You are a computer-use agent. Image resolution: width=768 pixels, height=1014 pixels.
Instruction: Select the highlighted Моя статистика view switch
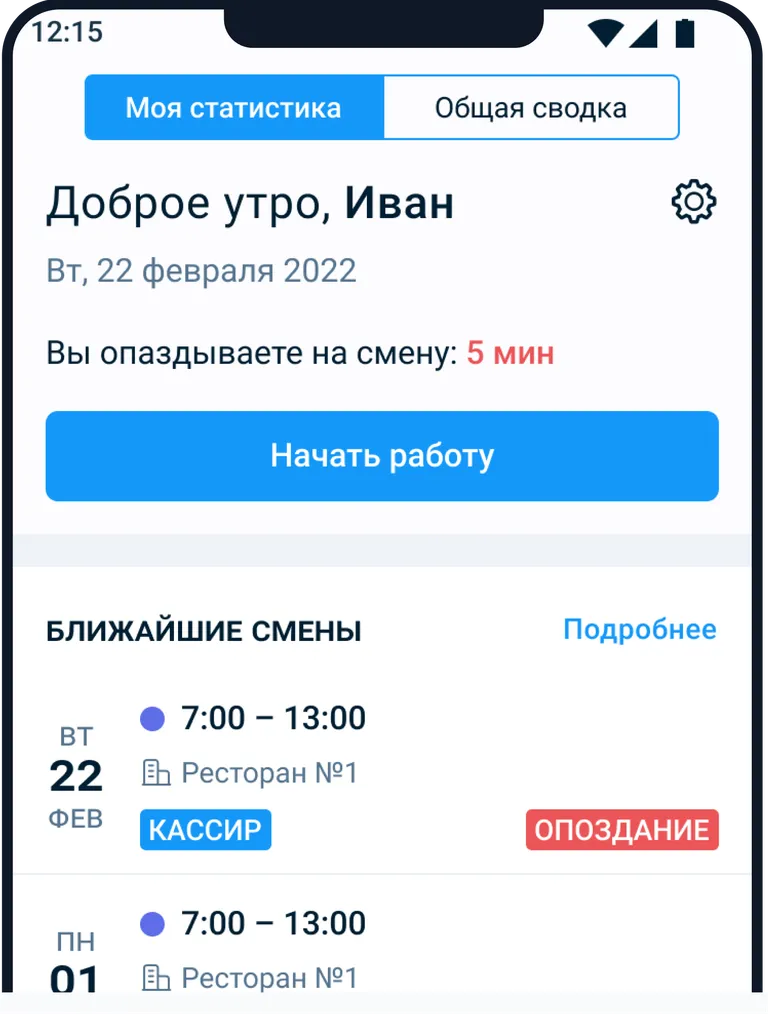235,107
